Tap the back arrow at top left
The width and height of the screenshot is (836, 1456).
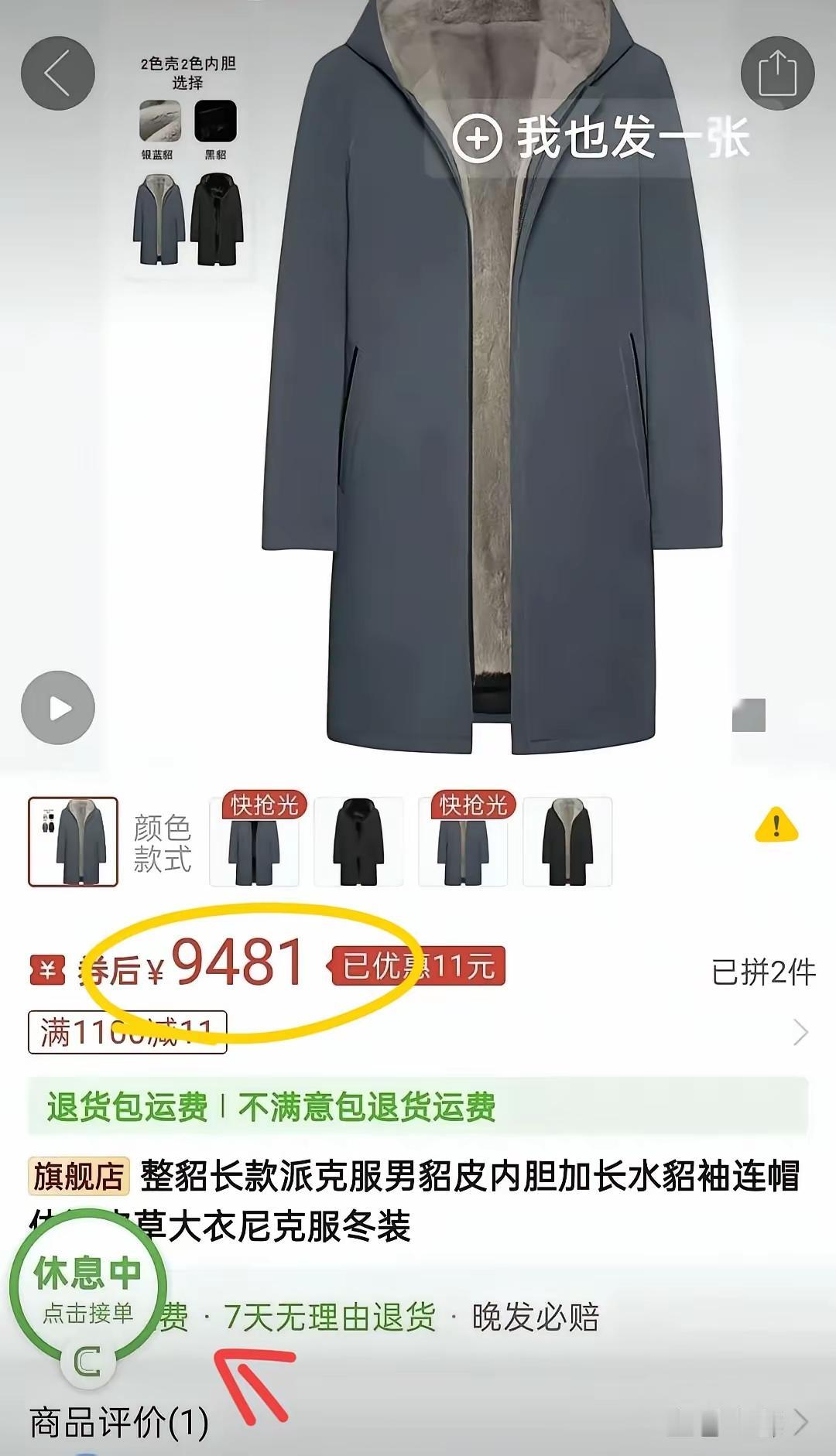point(58,72)
